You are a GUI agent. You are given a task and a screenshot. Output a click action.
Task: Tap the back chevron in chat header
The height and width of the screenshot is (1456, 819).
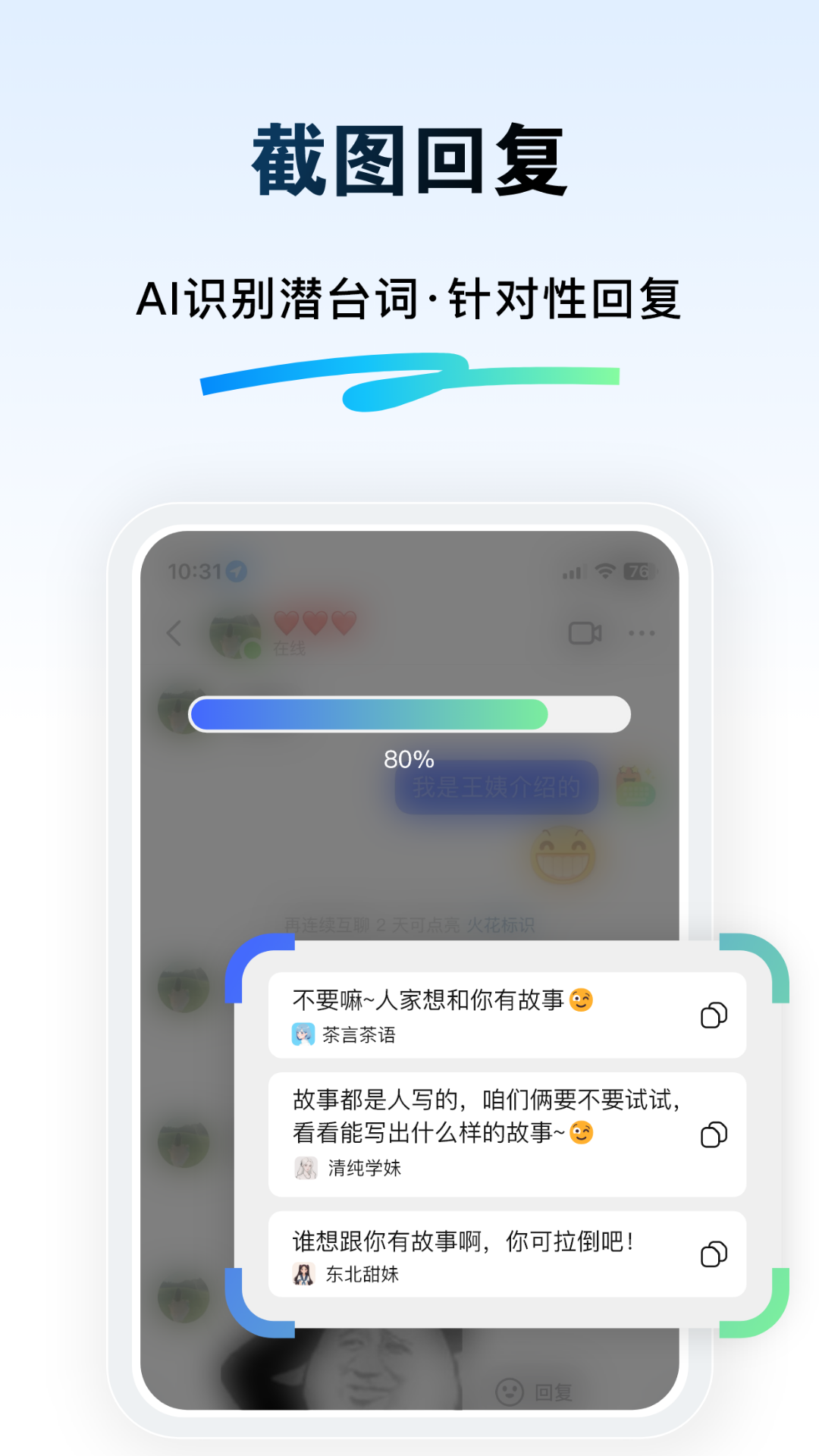point(173,632)
